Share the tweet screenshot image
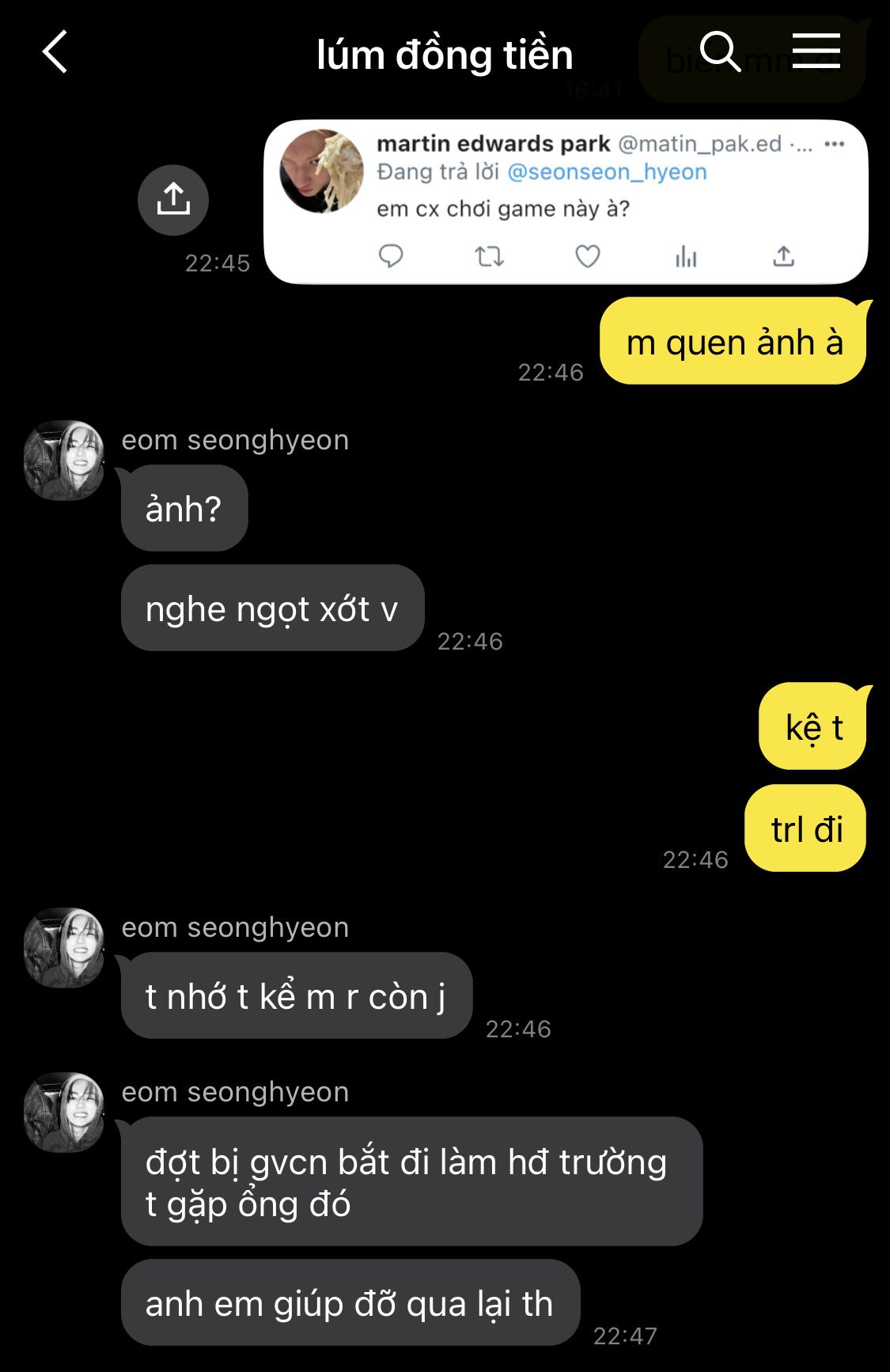 173,199
